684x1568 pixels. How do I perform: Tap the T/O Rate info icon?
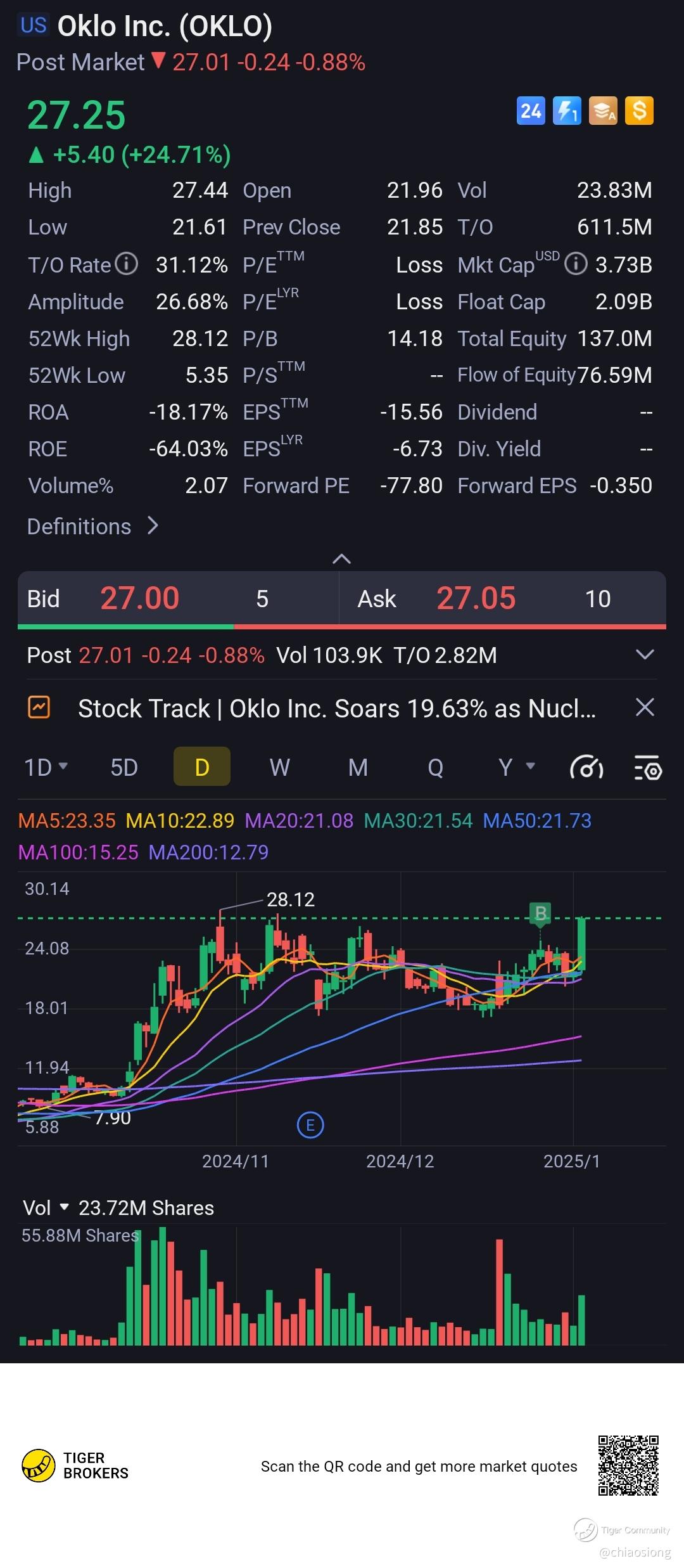click(x=127, y=264)
